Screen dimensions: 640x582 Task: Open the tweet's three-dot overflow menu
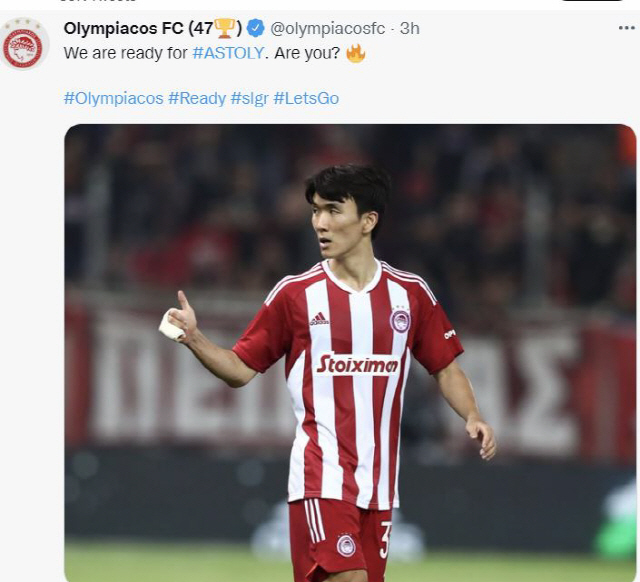point(626,28)
